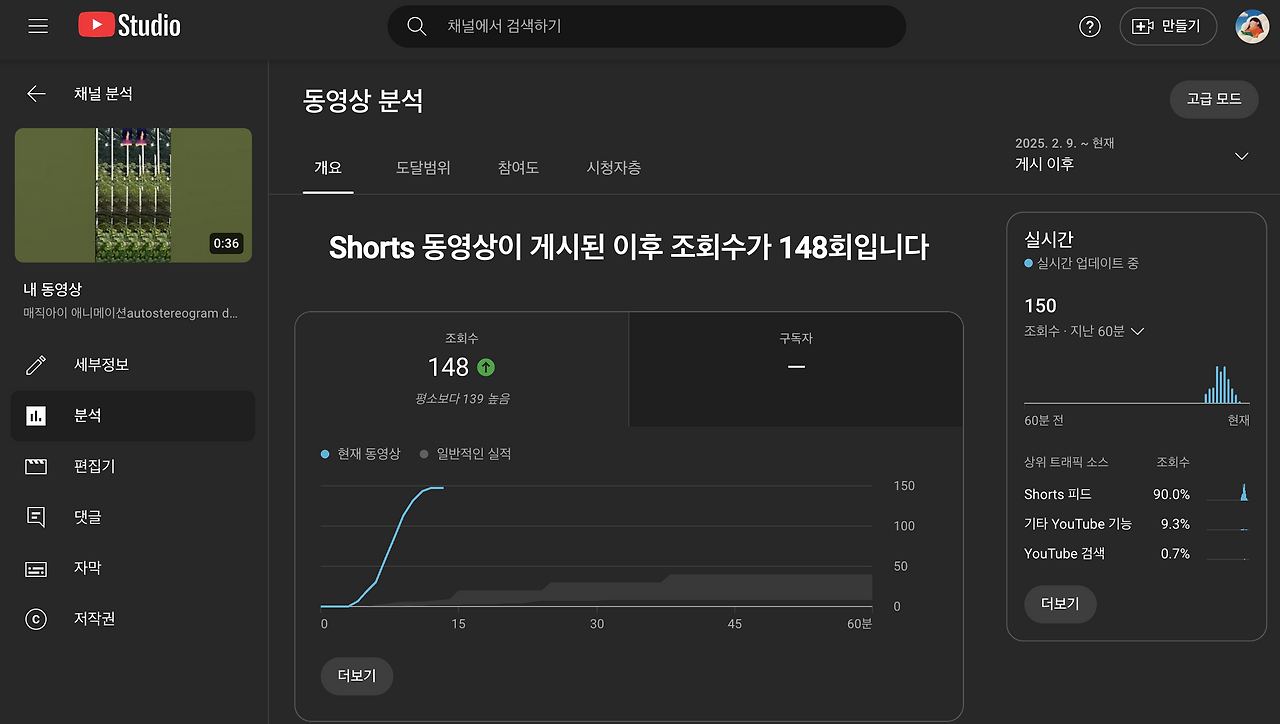Tap the 만들기 create button
Screen dimensions: 1280x724
[1167, 27]
